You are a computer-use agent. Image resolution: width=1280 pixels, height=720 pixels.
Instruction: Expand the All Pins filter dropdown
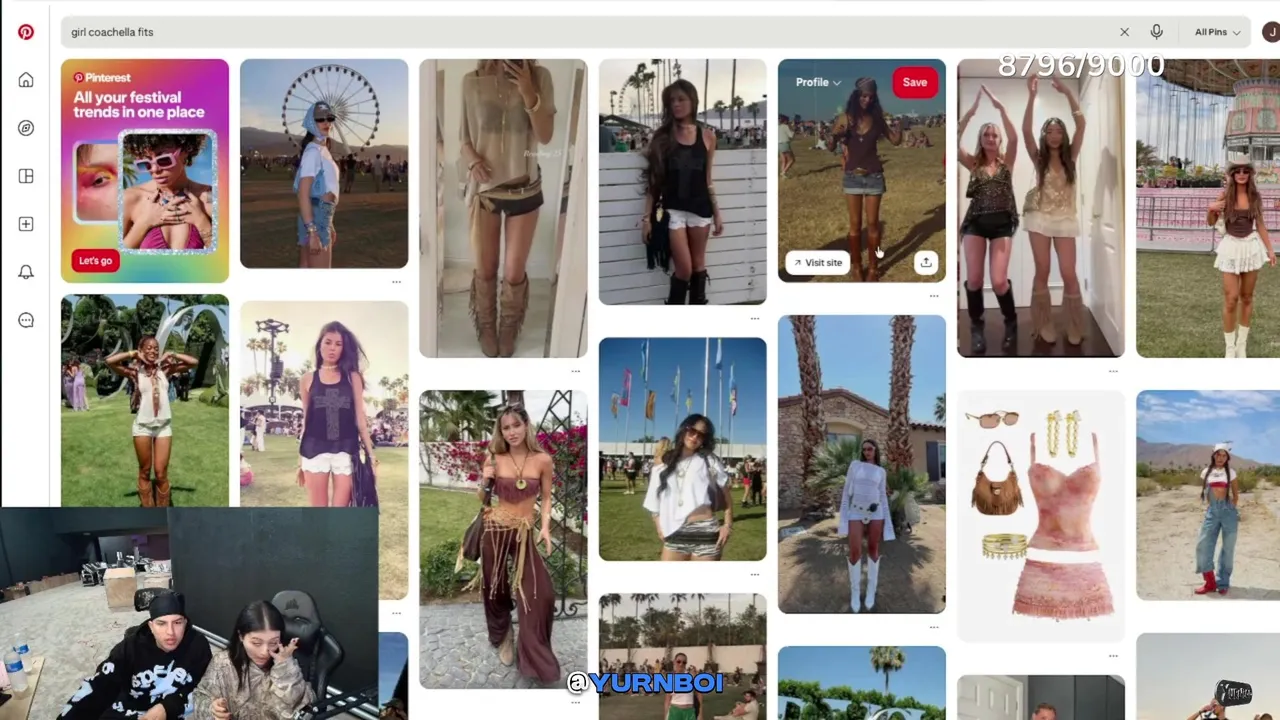click(1217, 32)
